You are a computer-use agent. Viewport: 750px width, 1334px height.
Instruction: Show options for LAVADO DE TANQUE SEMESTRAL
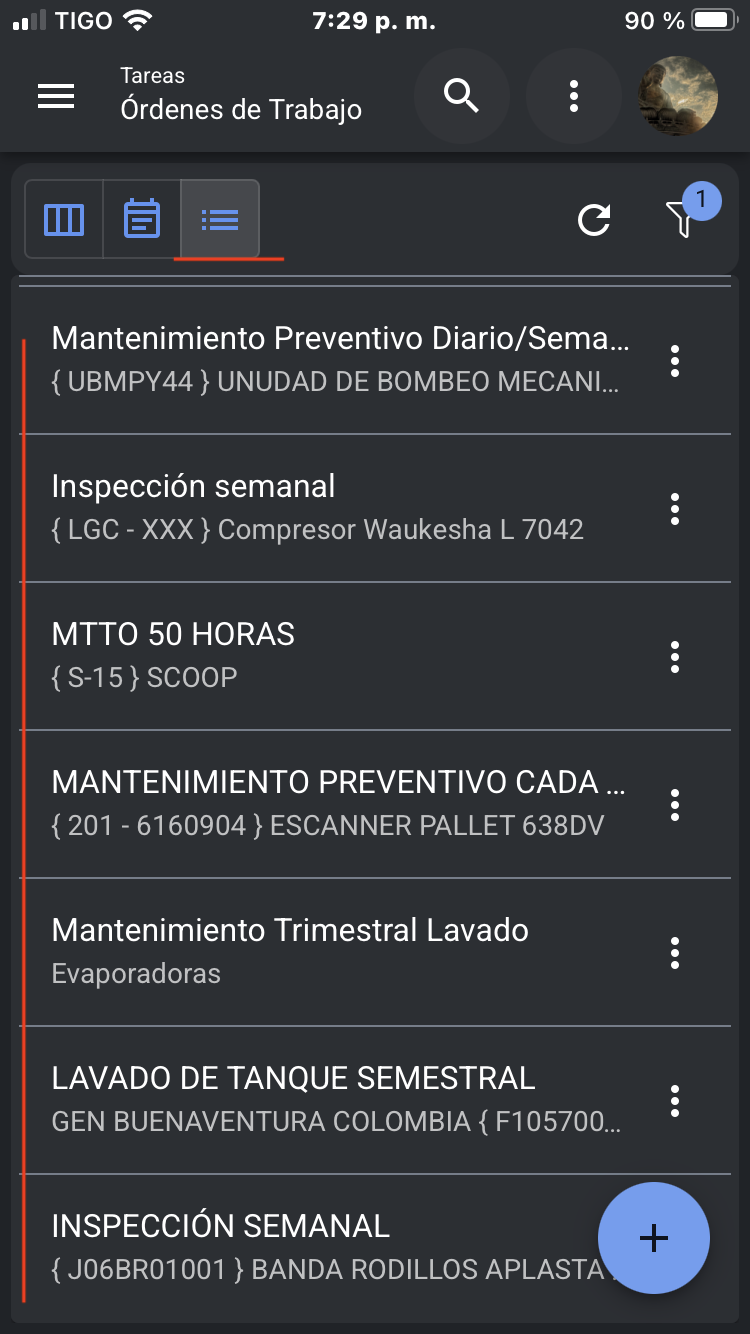click(x=675, y=1101)
